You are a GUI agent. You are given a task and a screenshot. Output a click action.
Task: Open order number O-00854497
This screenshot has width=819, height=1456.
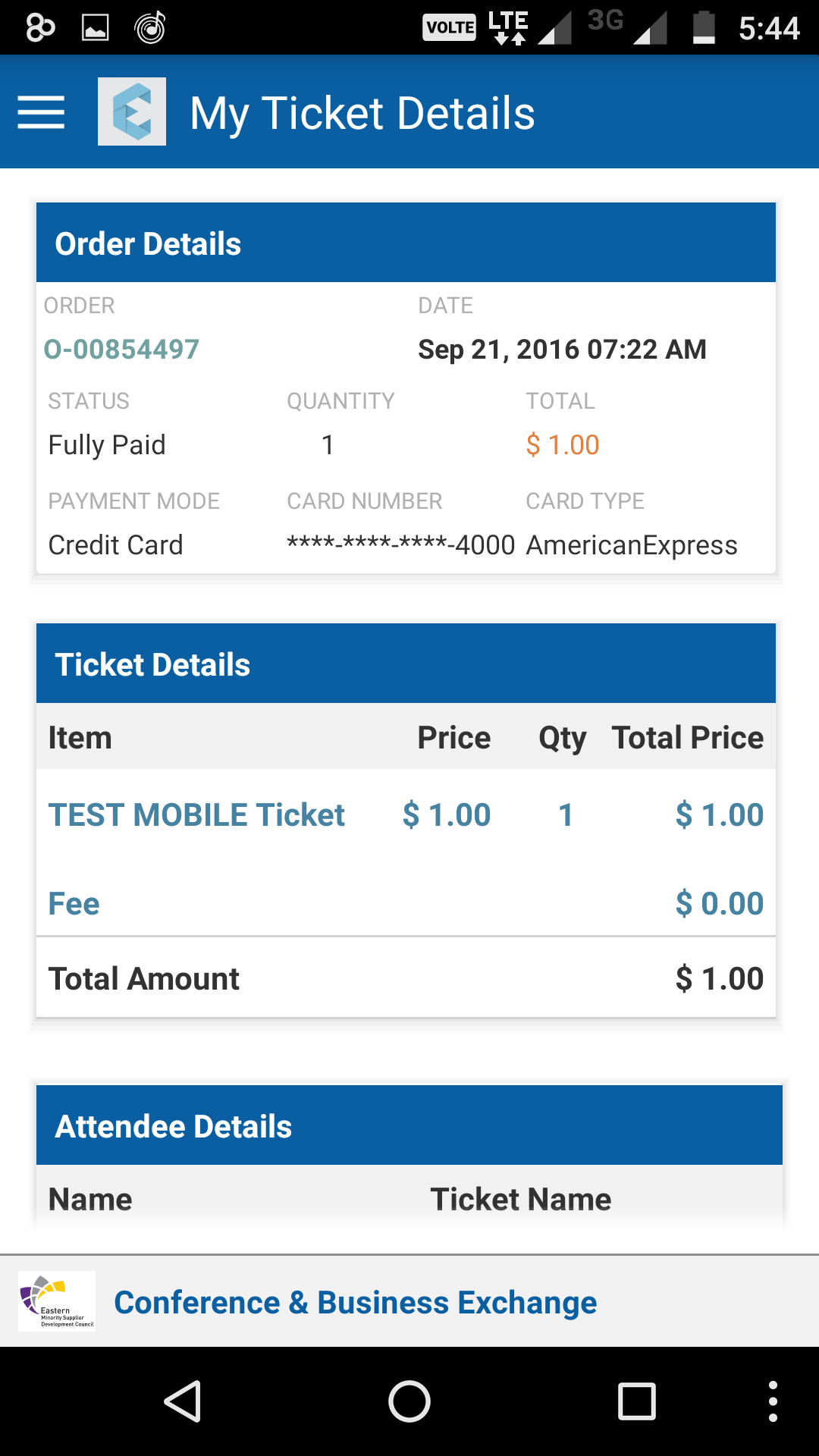coord(121,350)
